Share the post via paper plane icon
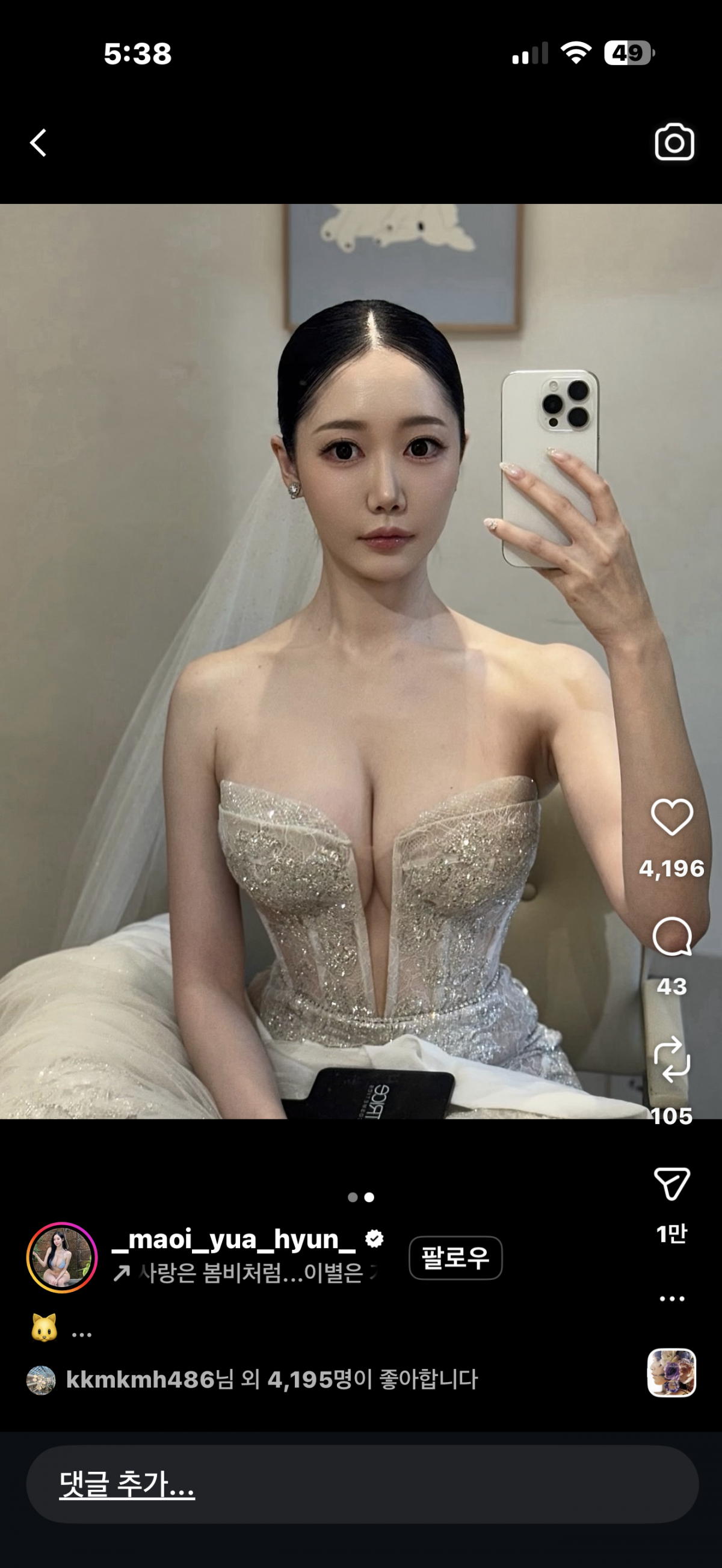Viewport: 722px width, 1568px height. (671, 1184)
